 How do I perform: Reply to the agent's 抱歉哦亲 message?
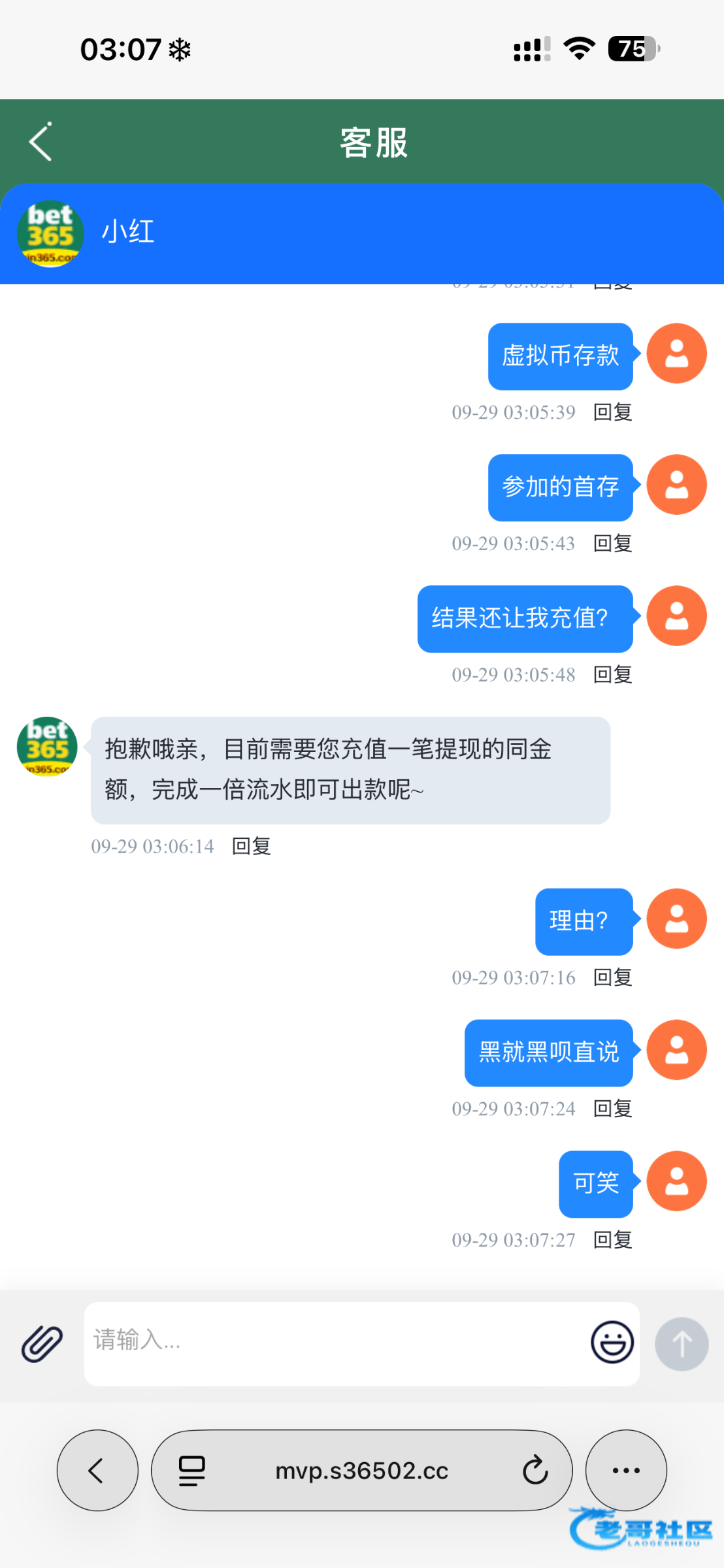(252, 847)
